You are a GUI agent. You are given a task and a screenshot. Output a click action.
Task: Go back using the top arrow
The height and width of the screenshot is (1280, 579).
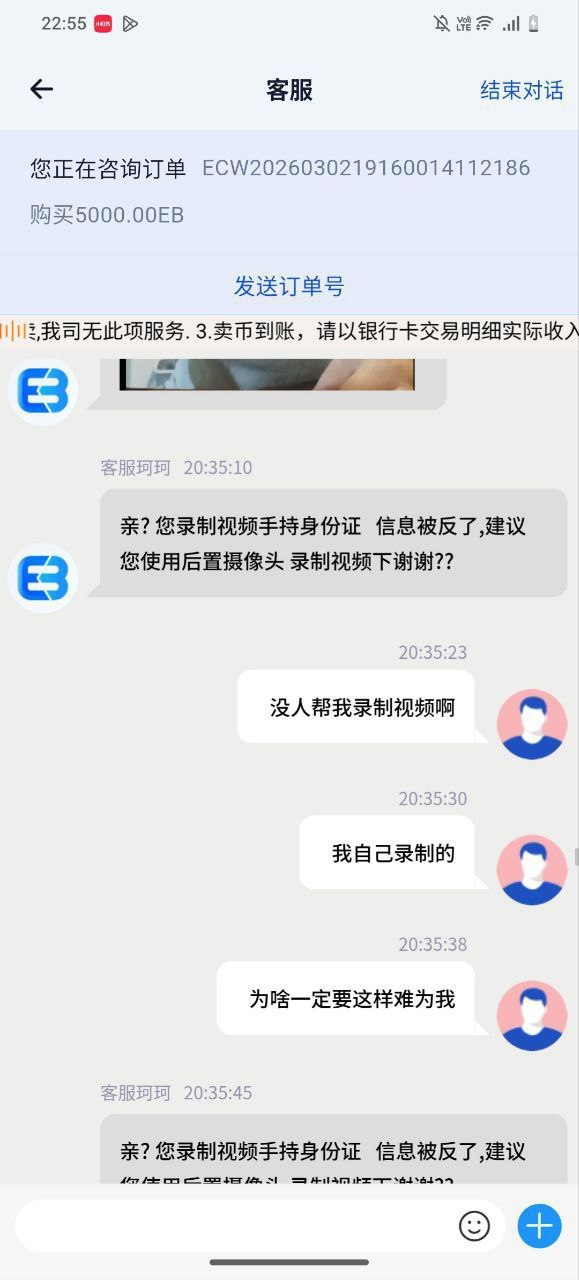41,89
